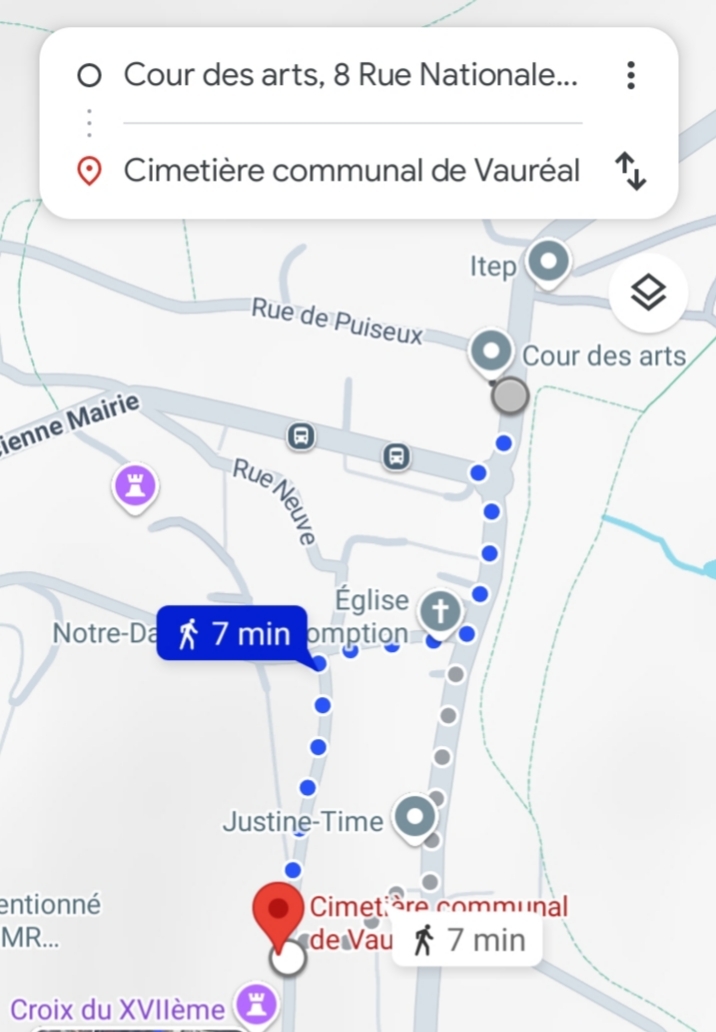716x1032 pixels.
Task: Choose the alternate grey 7 min route
Action: click(x=467, y=940)
